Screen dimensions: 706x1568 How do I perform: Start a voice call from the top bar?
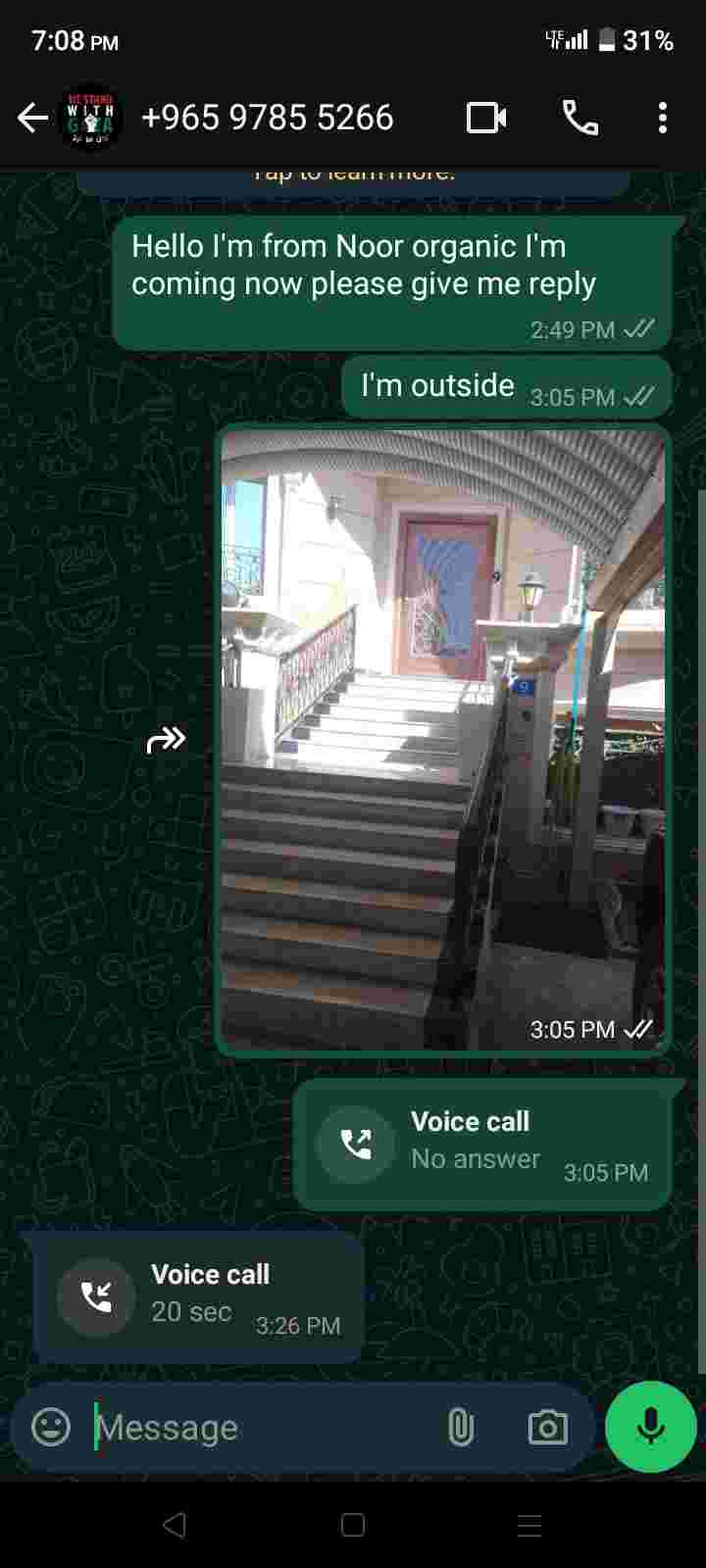click(x=580, y=119)
